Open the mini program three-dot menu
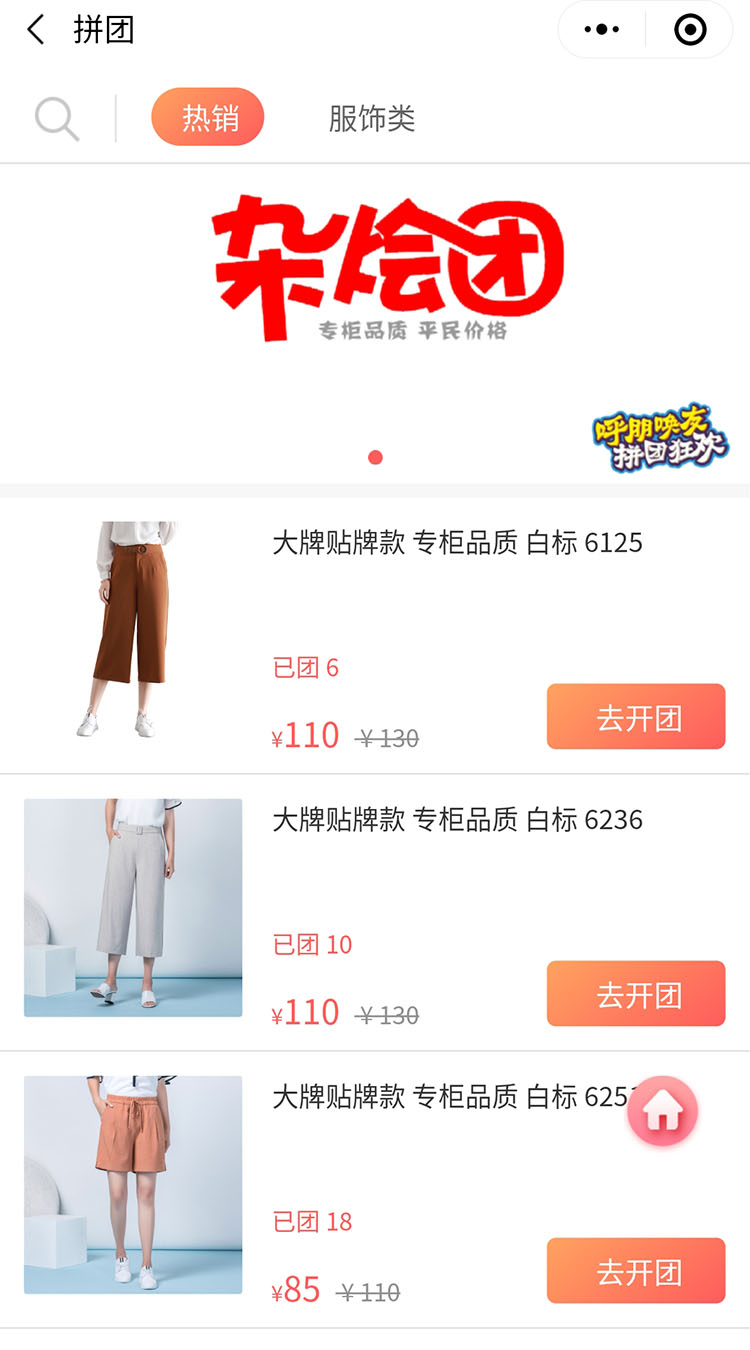This screenshot has height=1350, width=750. (x=601, y=30)
